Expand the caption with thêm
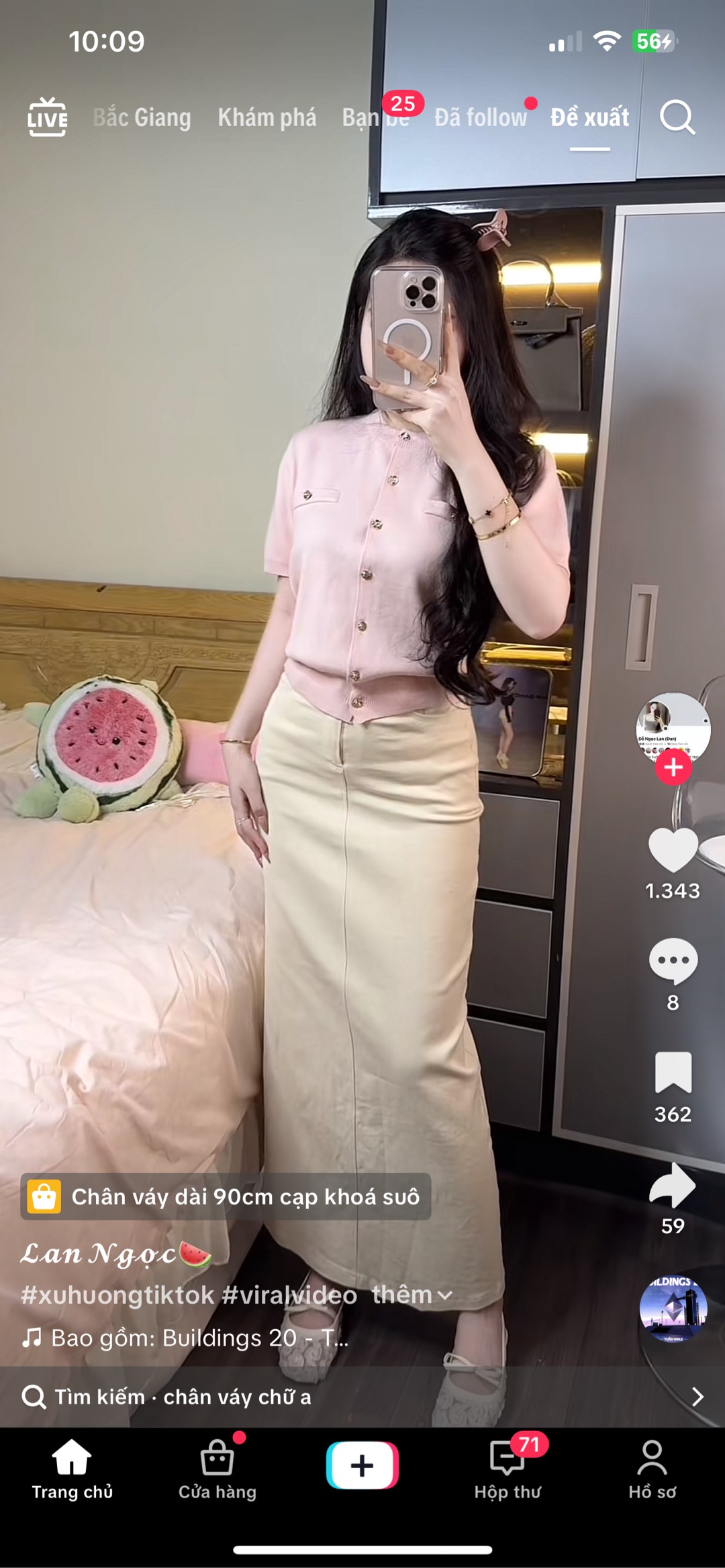The image size is (725, 1568). coord(411,1295)
